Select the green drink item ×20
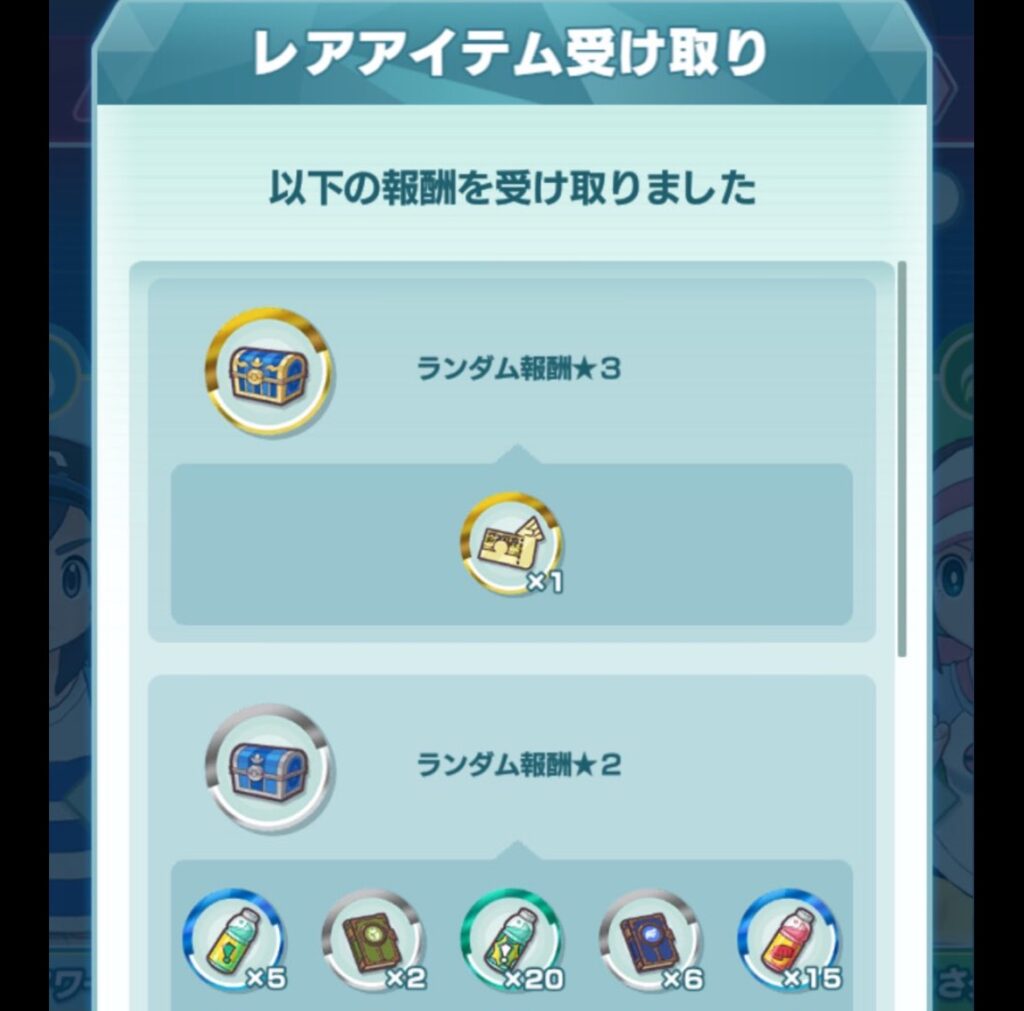Image resolution: width=1024 pixels, height=1011 pixels. (x=511, y=940)
